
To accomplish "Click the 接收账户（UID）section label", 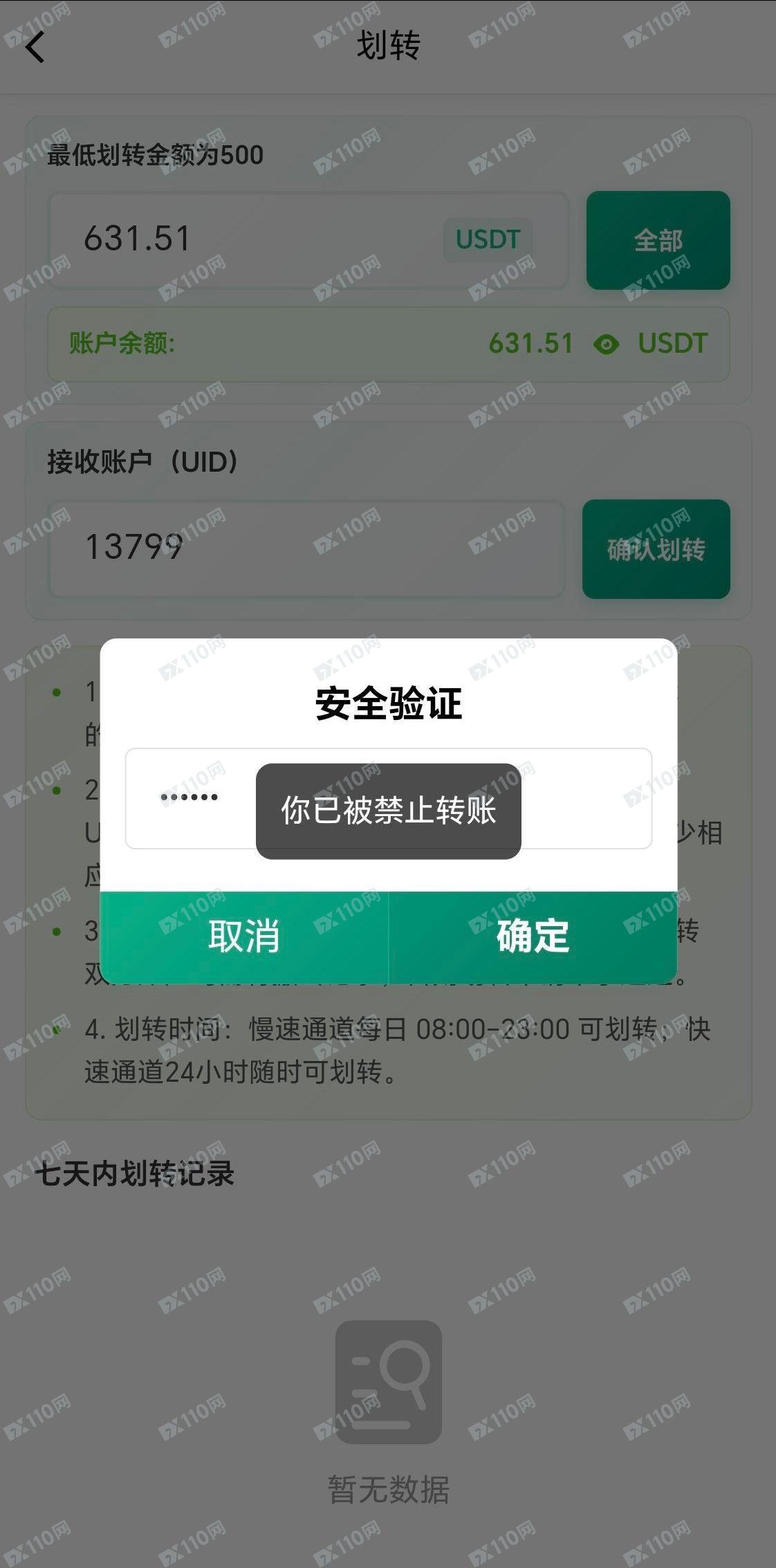I will 141,463.
